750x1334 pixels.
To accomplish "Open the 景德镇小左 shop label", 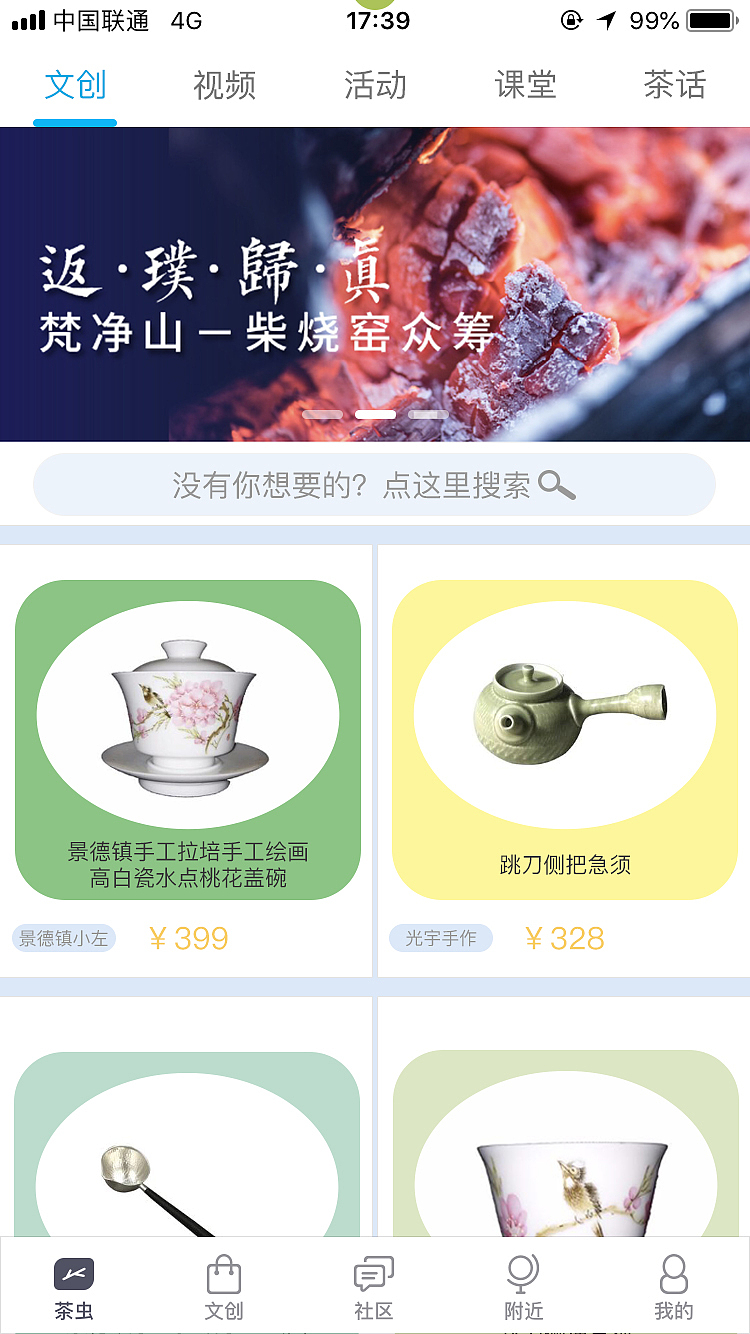I will pos(63,938).
